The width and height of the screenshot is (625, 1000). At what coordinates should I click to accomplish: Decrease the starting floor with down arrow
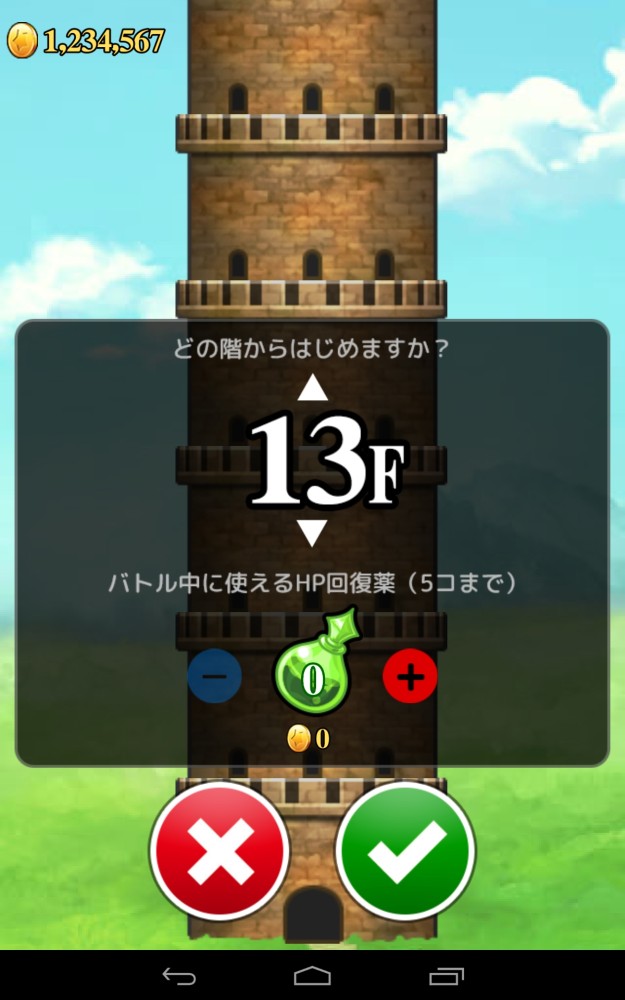pos(313,532)
